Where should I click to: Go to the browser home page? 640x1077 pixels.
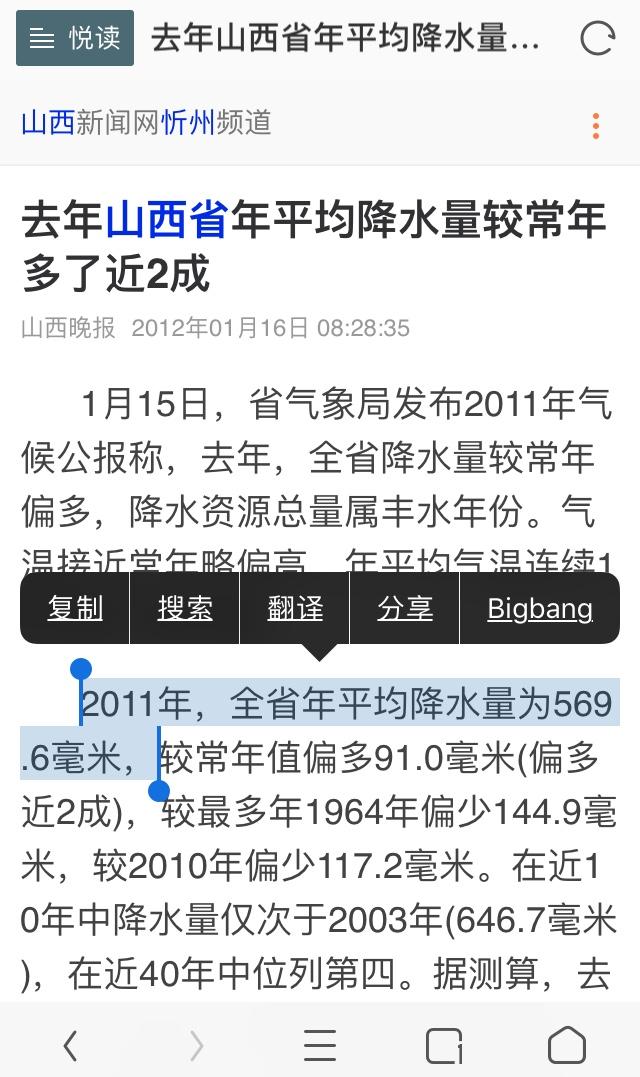(567, 1046)
